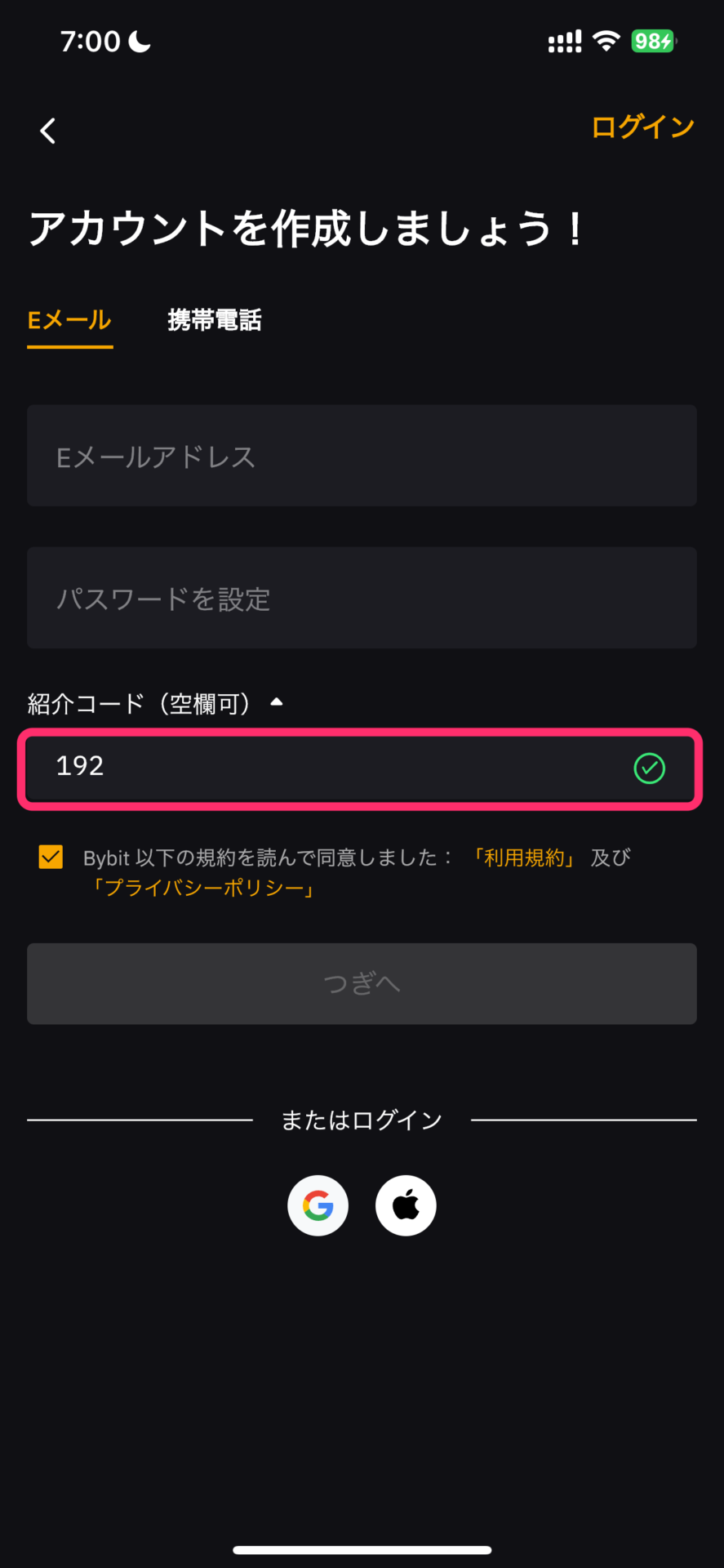Tap the パスワードを設定 field
Viewport: 724px width, 1568px height.
click(362, 598)
